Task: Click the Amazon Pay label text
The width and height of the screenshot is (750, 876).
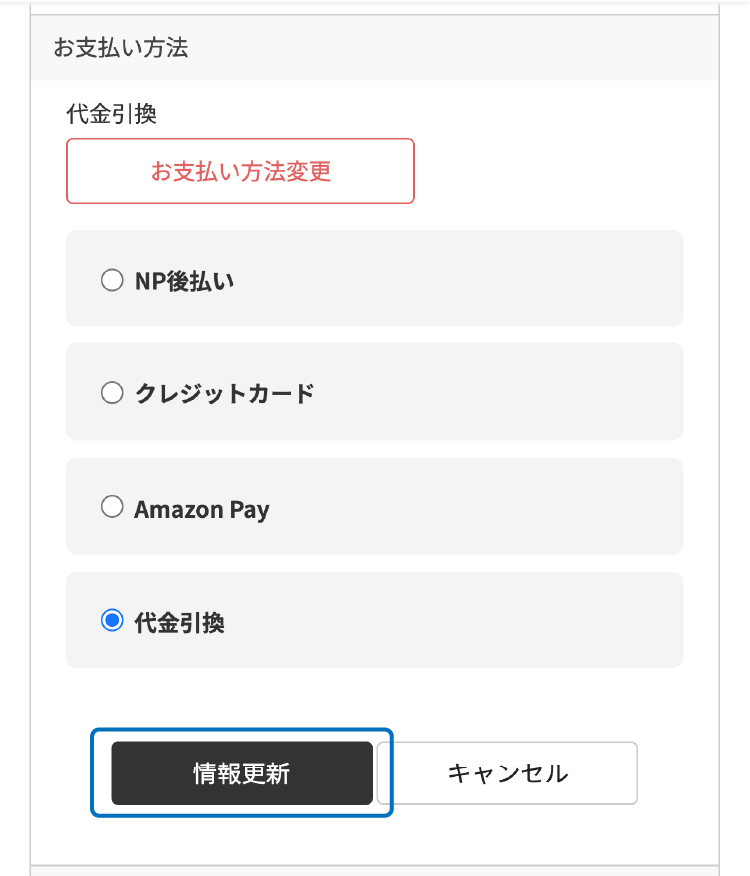Action: pos(201,507)
